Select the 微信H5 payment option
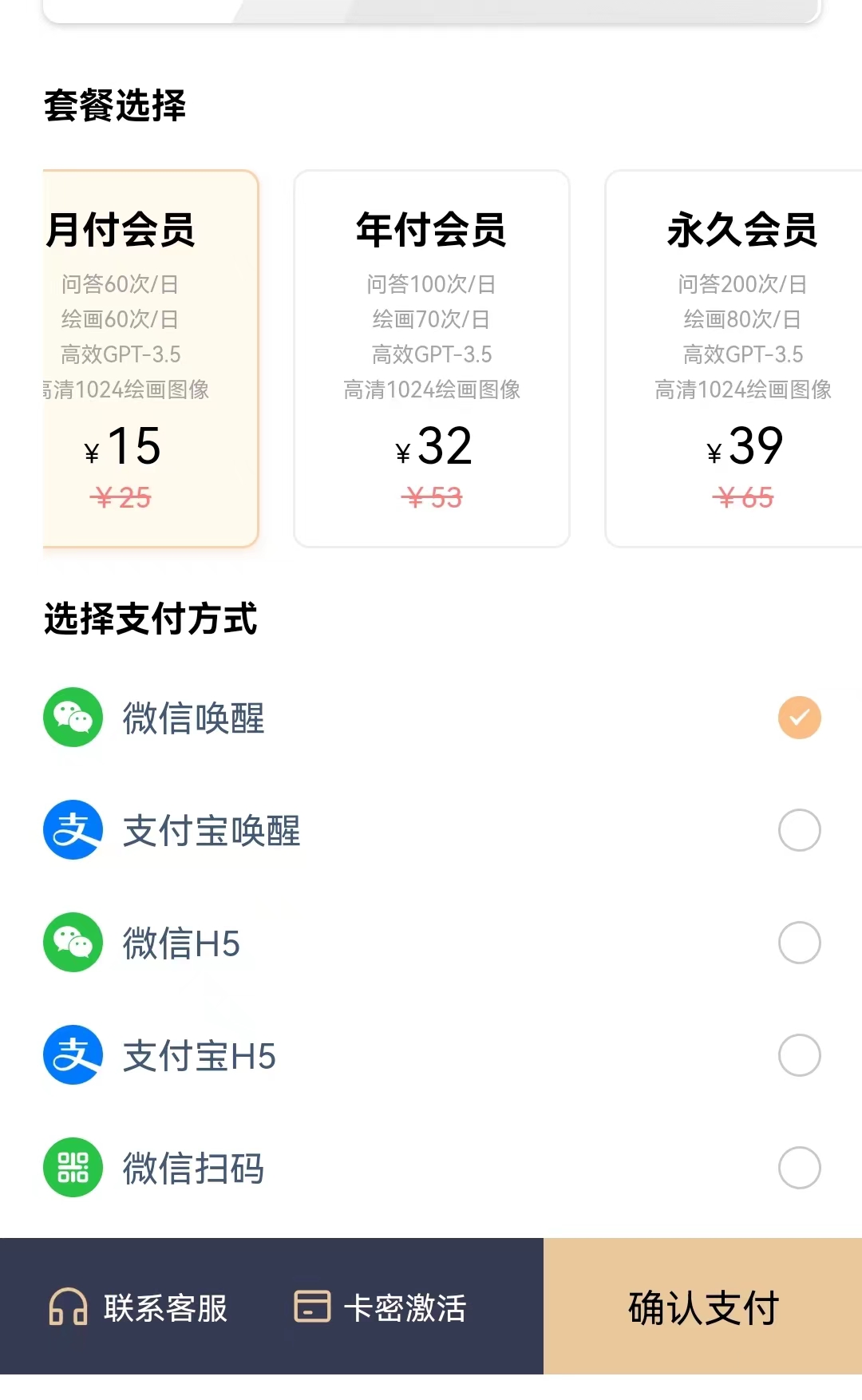Image resolution: width=862 pixels, height=1400 pixels. pyautogui.click(x=432, y=943)
